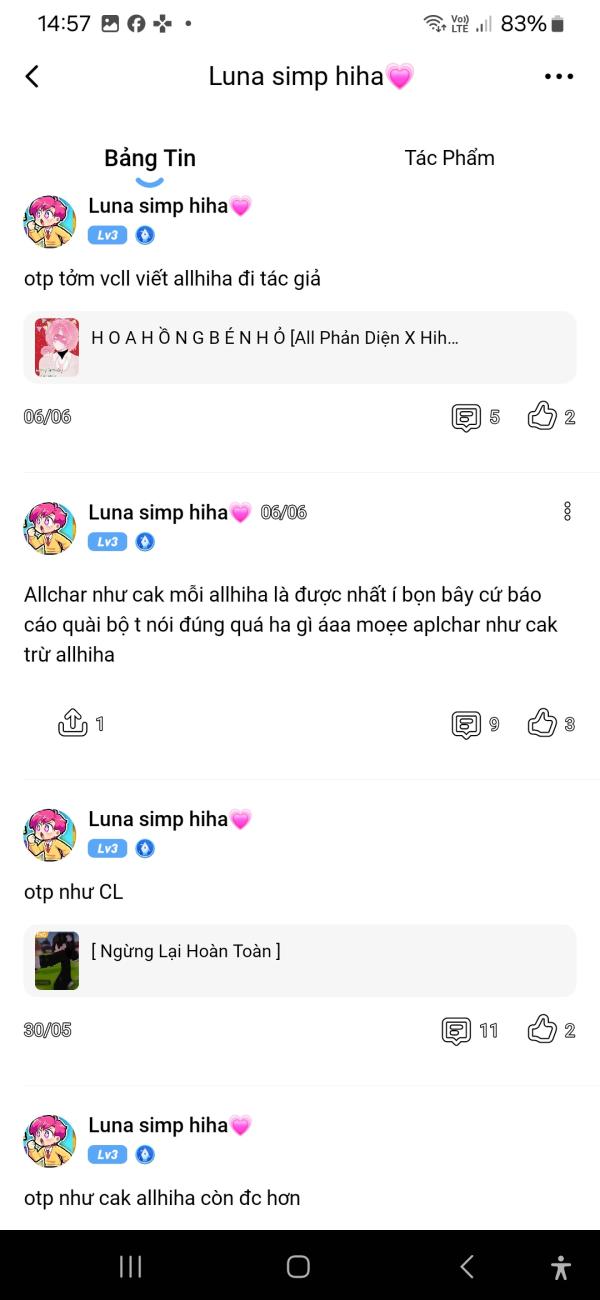Open the Ngừng Lại Hoàn Toàn story card
The width and height of the screenshot is (600, 1300).
300,961
